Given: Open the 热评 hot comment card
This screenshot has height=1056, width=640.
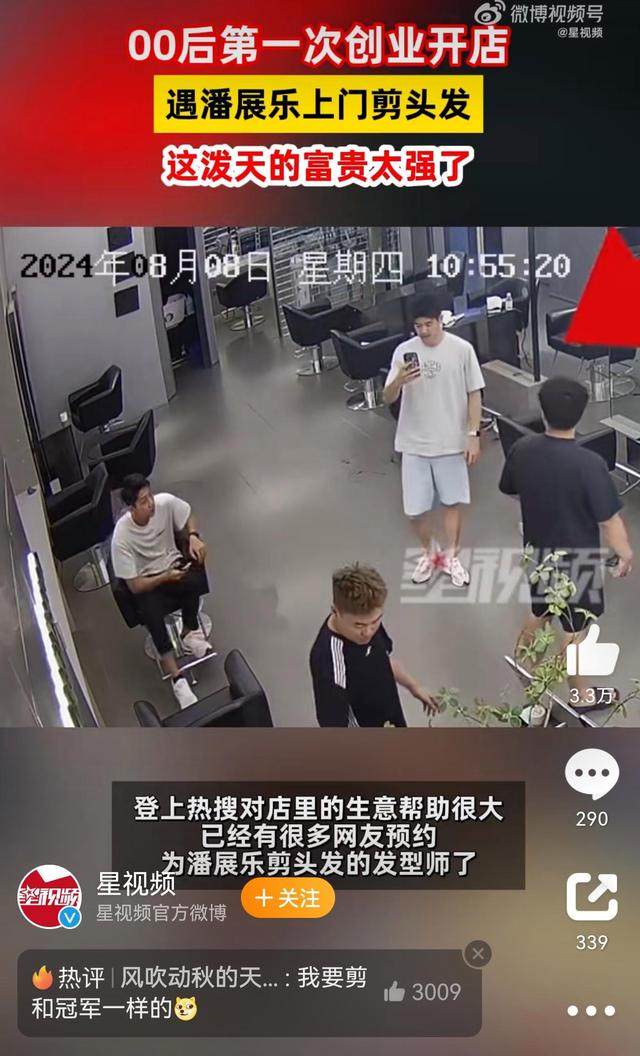Looking at the screenshot, I should pos(200,993).
